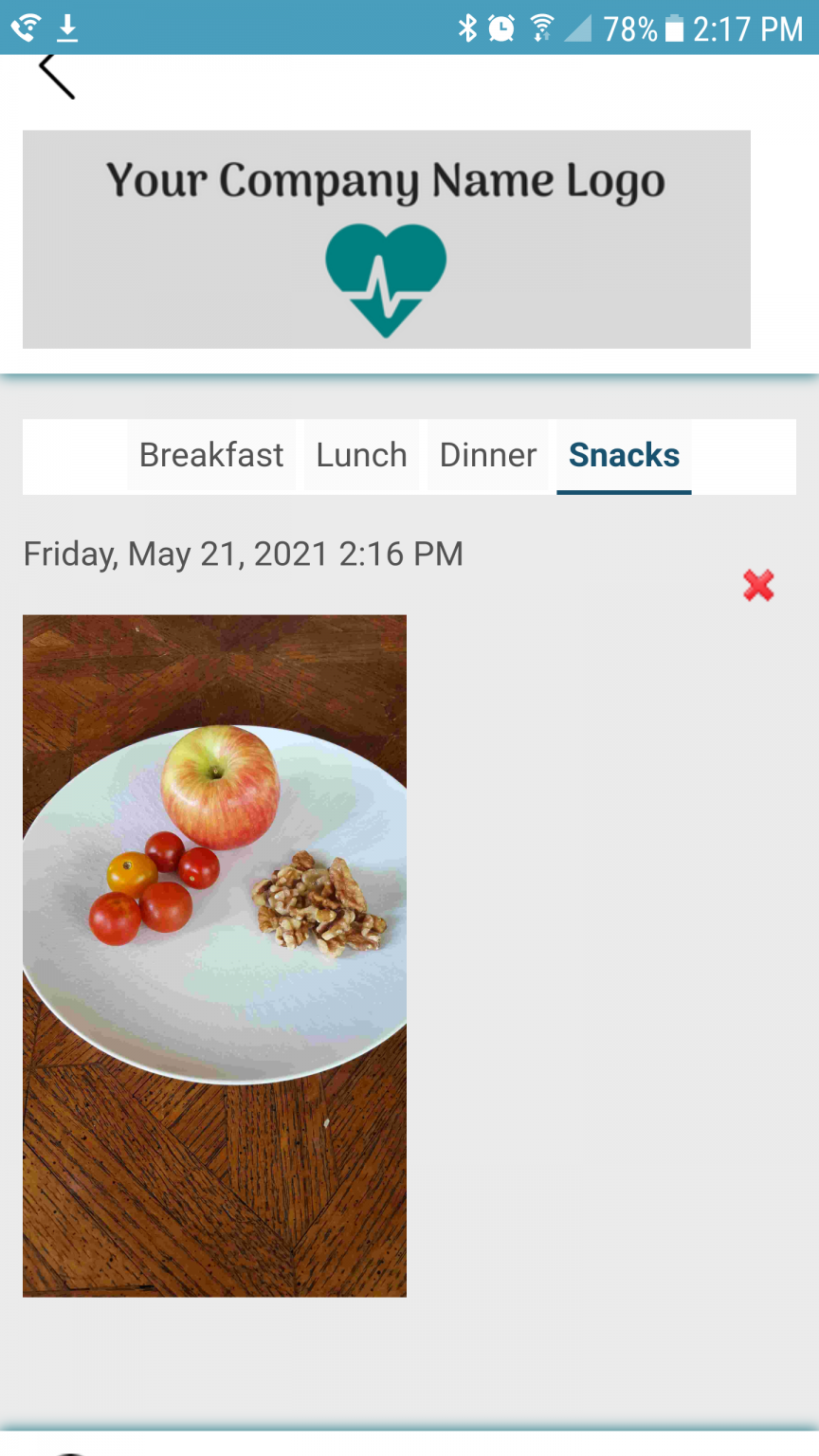Screen dimensions: 819x1456
Task: Tap the call forwarding icon in status bar
Action: coord(24,27)
